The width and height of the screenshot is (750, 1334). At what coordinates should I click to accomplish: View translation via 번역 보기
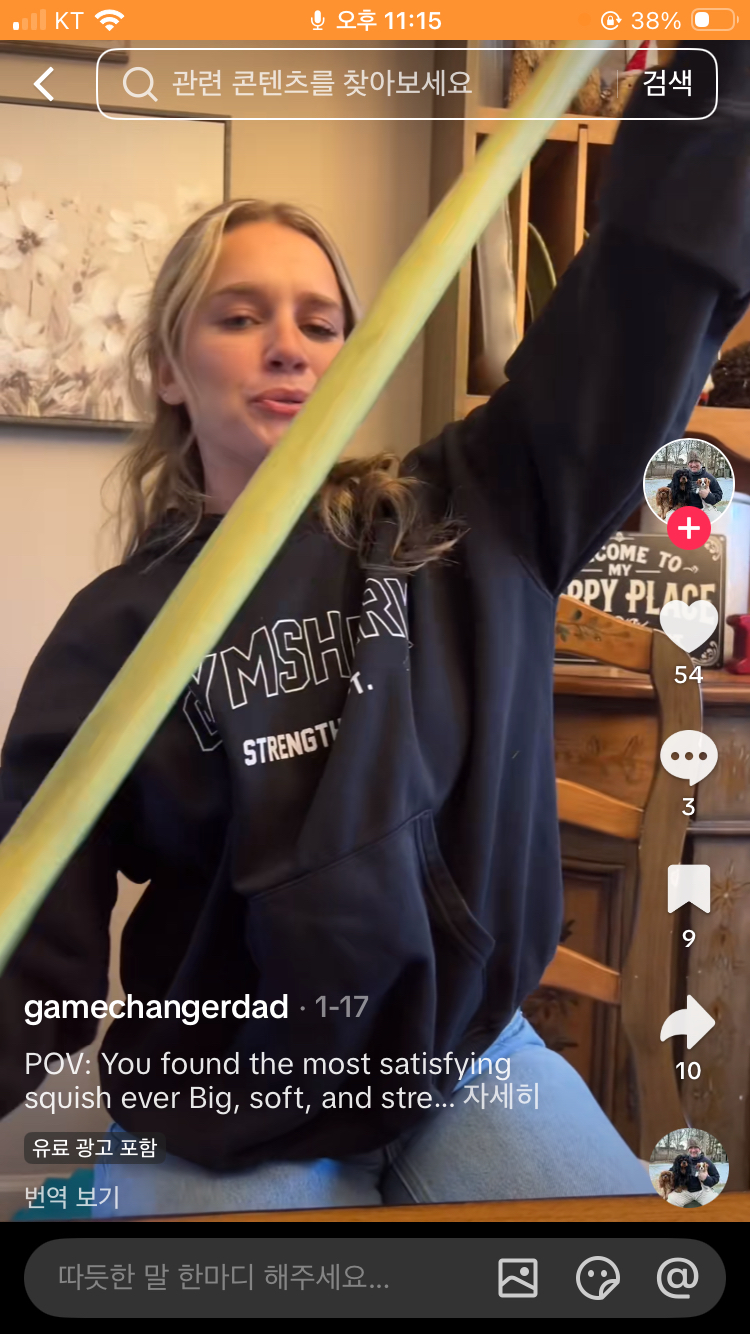[72, 1197]
